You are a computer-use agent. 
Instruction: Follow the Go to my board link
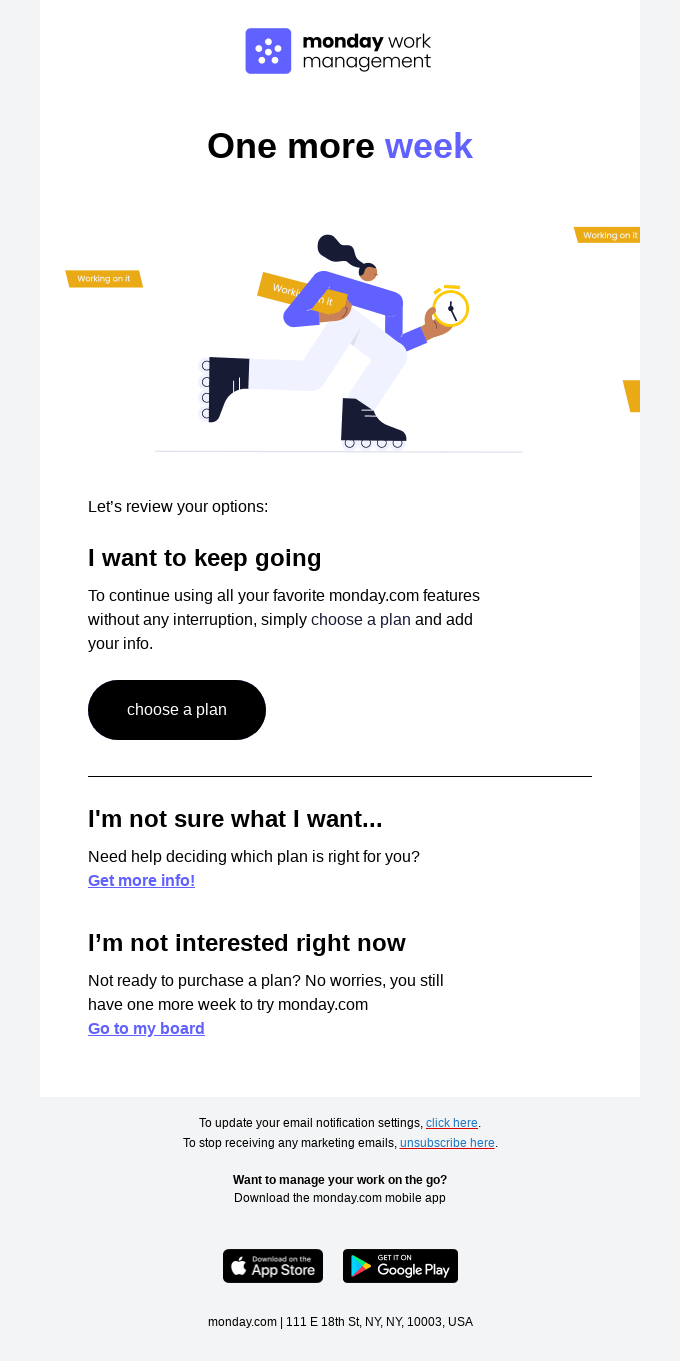click(146, 1029)
